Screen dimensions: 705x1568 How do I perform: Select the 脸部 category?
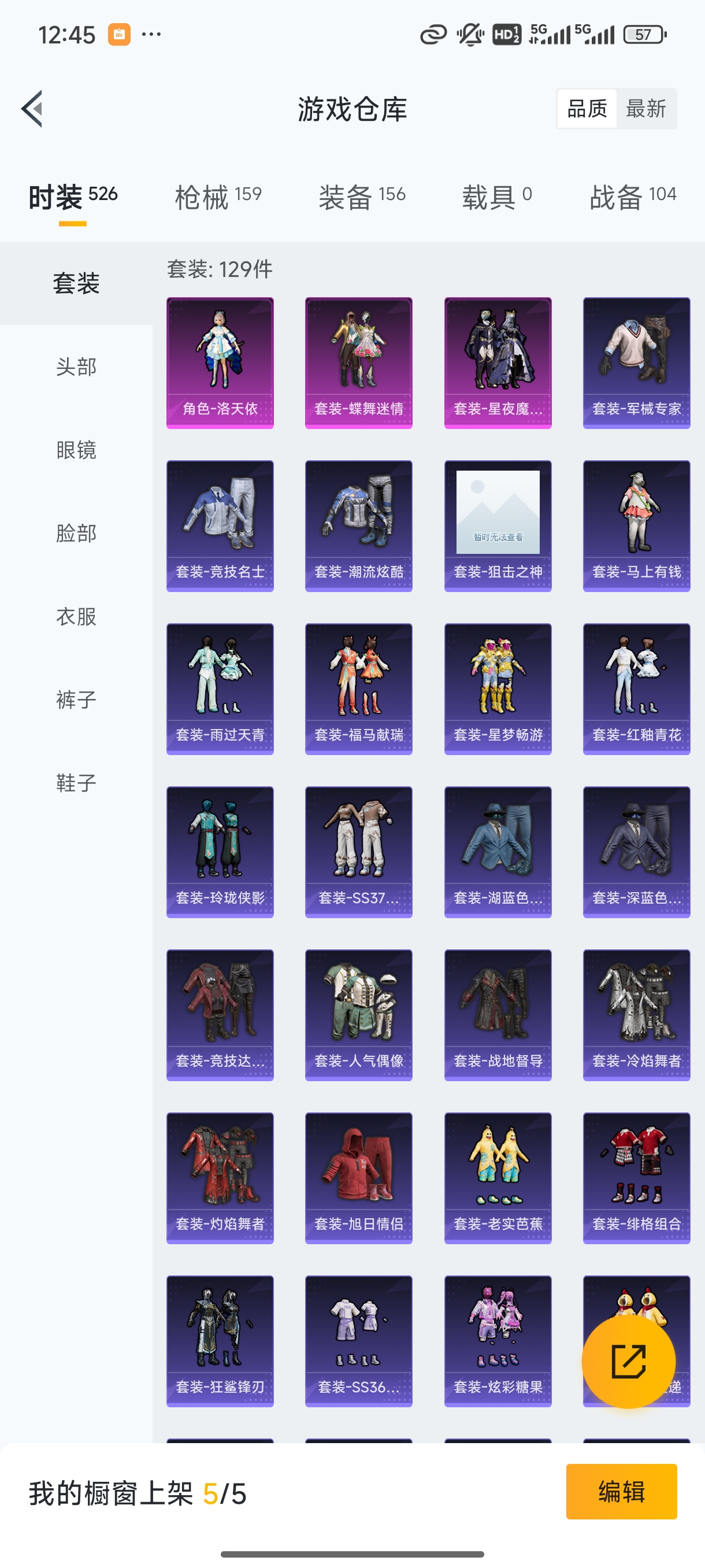[76, 533]
